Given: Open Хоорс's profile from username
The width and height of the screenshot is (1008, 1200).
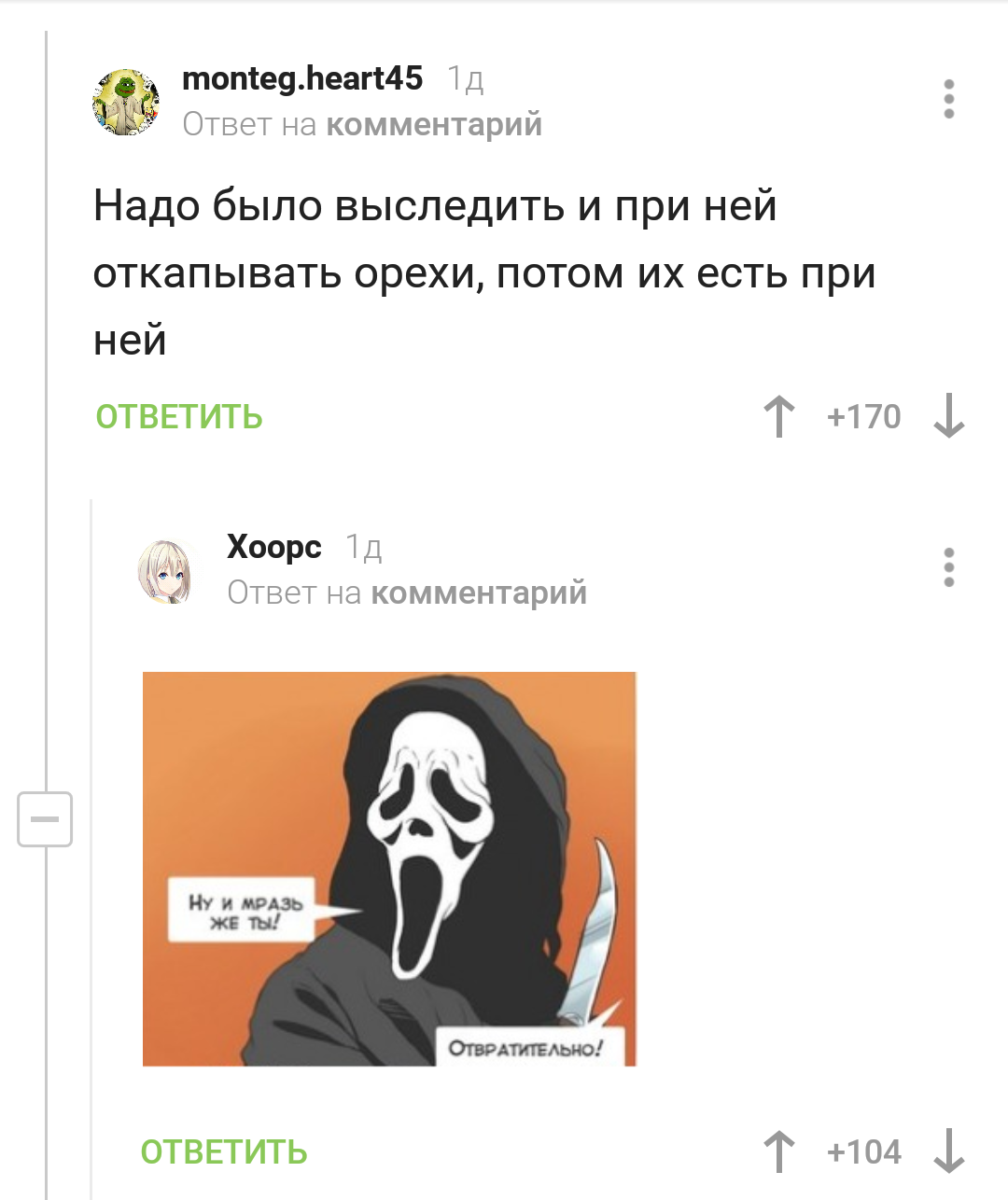Looking at the screenshot, I should pyautogui.click(x=274, y=547).
